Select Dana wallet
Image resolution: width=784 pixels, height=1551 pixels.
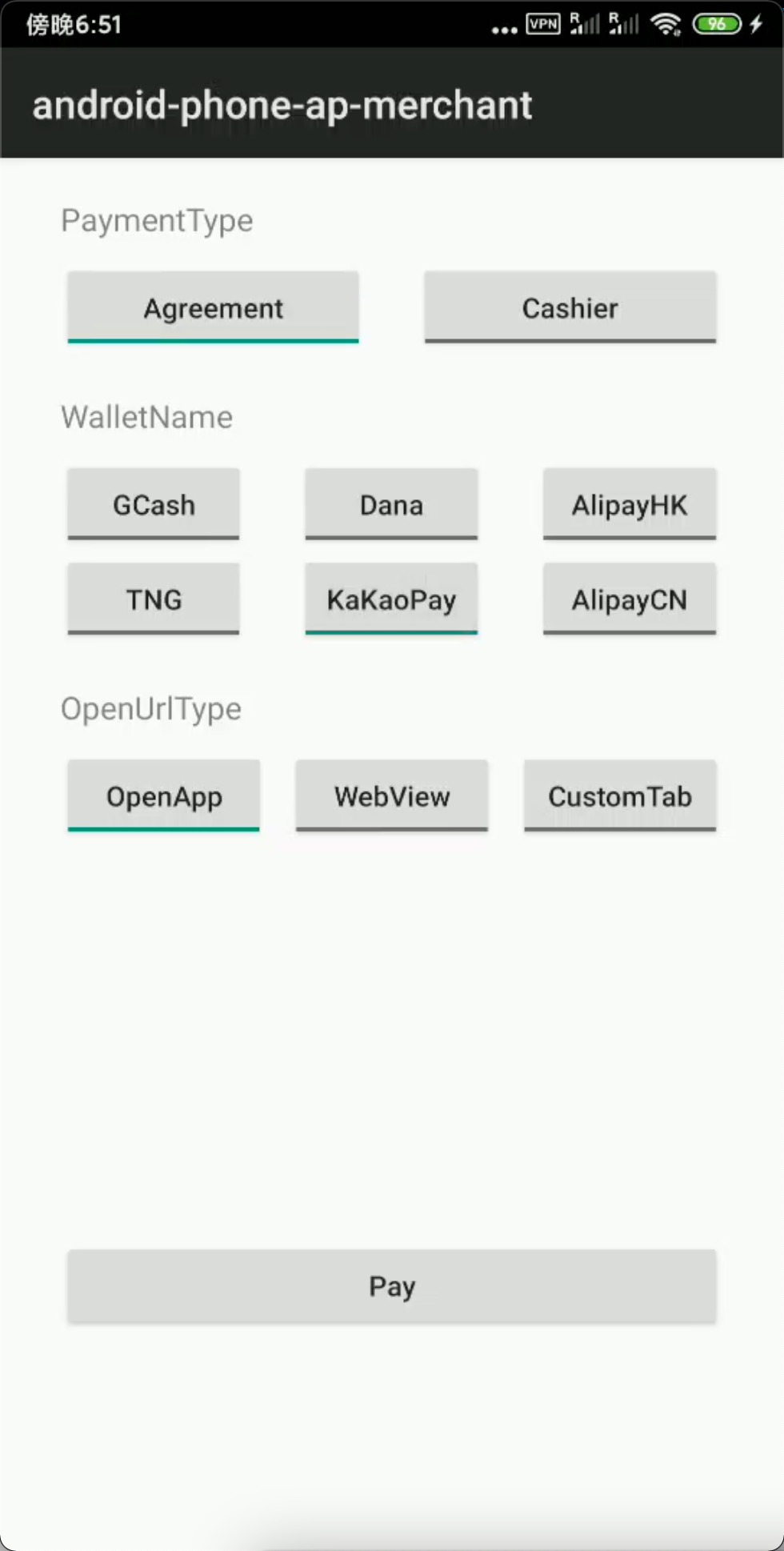391,504
